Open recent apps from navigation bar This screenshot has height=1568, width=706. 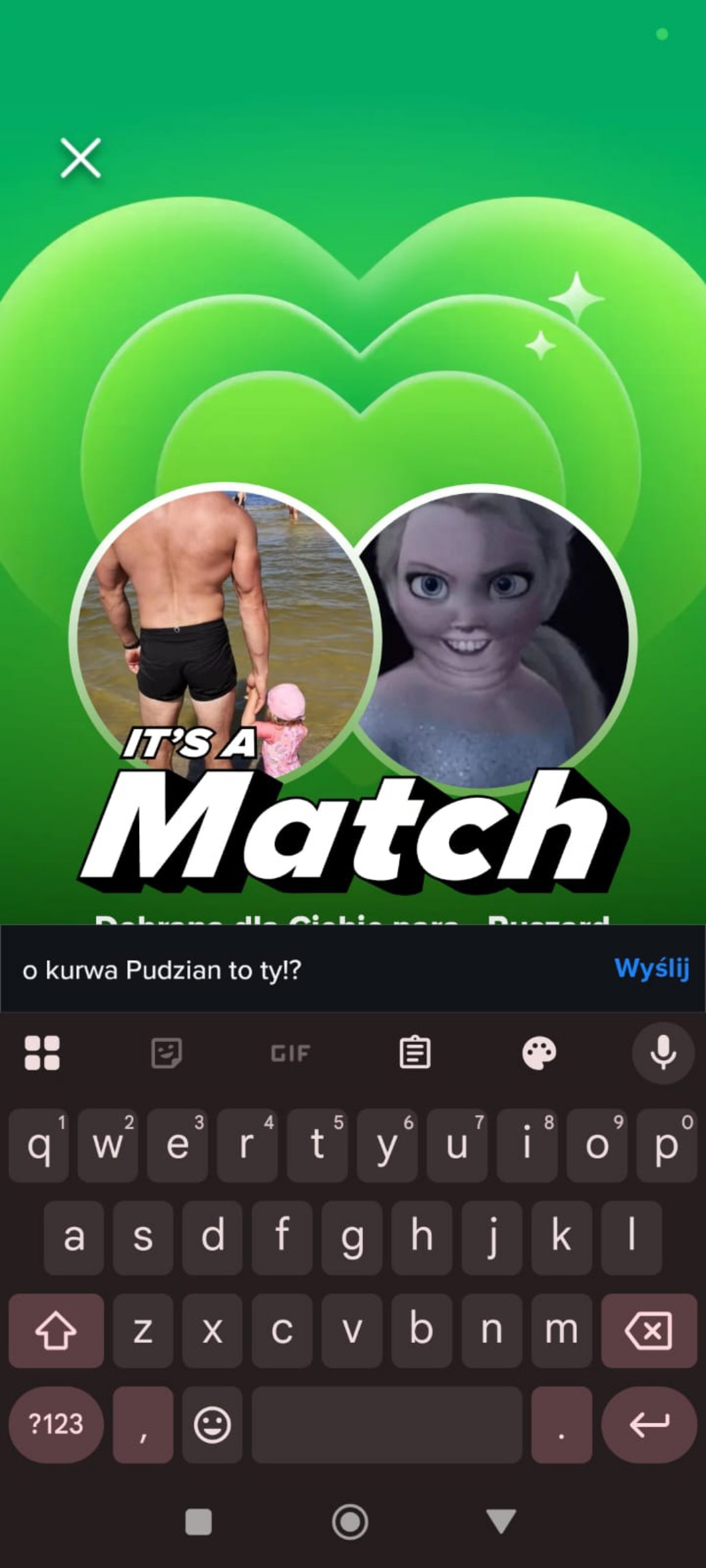(198, 1522)
